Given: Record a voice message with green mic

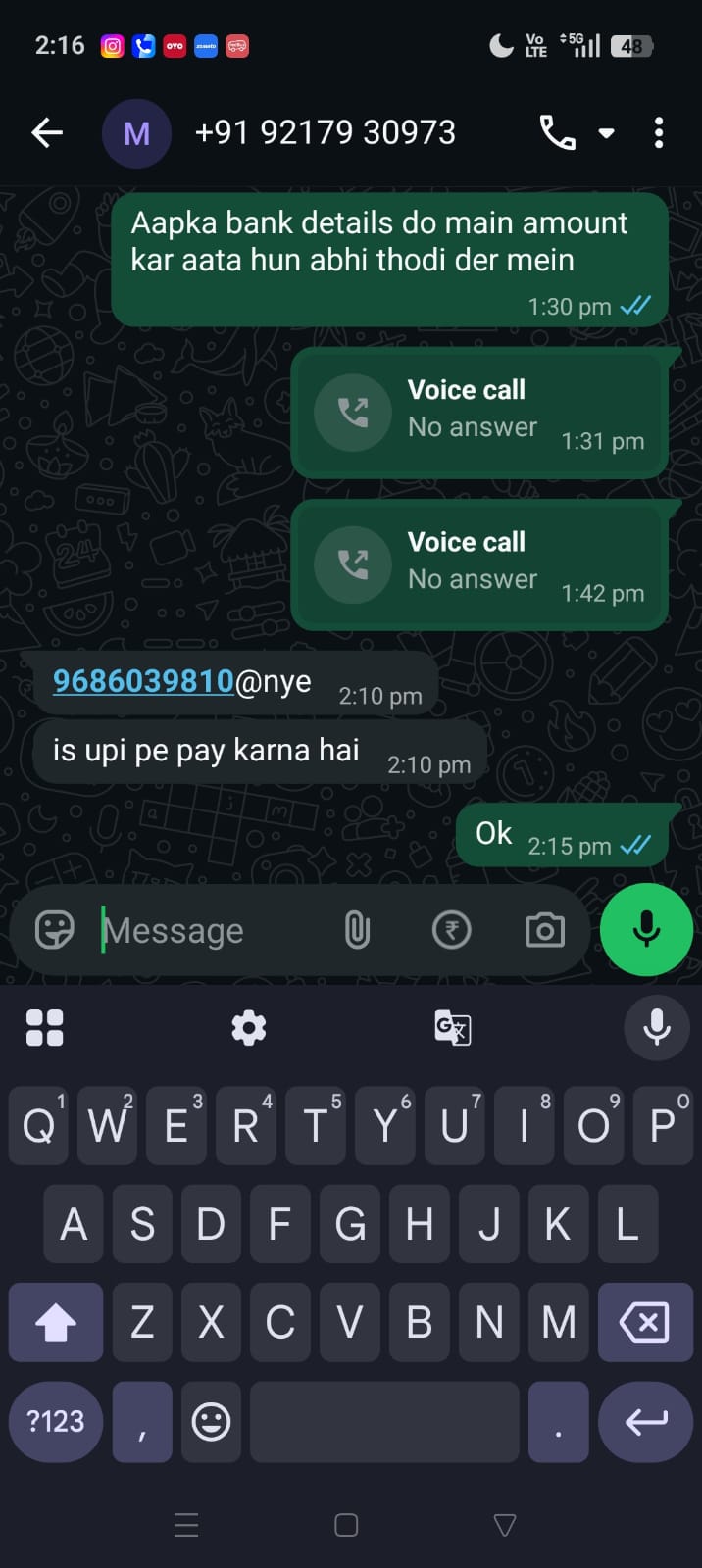Looking at the screenshot, I should [646, 929].
